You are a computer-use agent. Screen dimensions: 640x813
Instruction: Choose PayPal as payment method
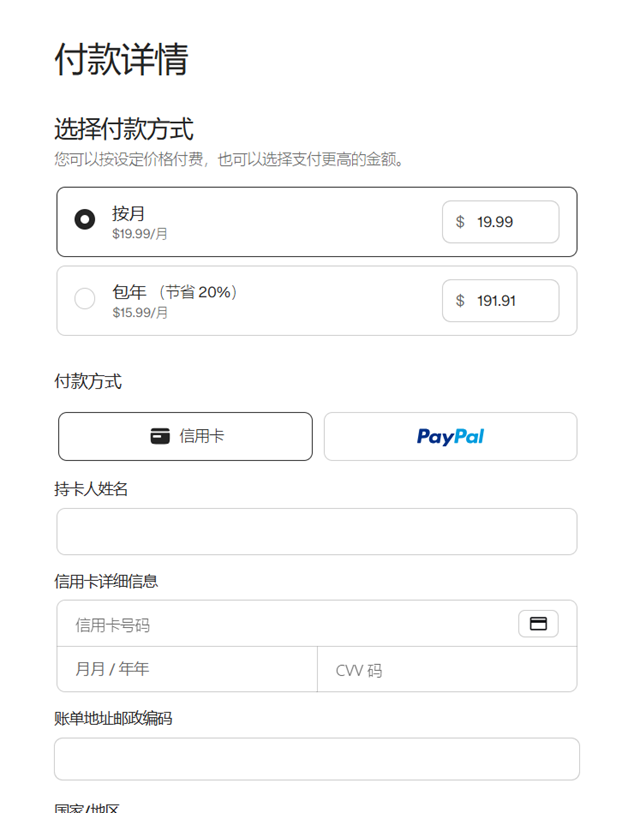pos(450,436)
